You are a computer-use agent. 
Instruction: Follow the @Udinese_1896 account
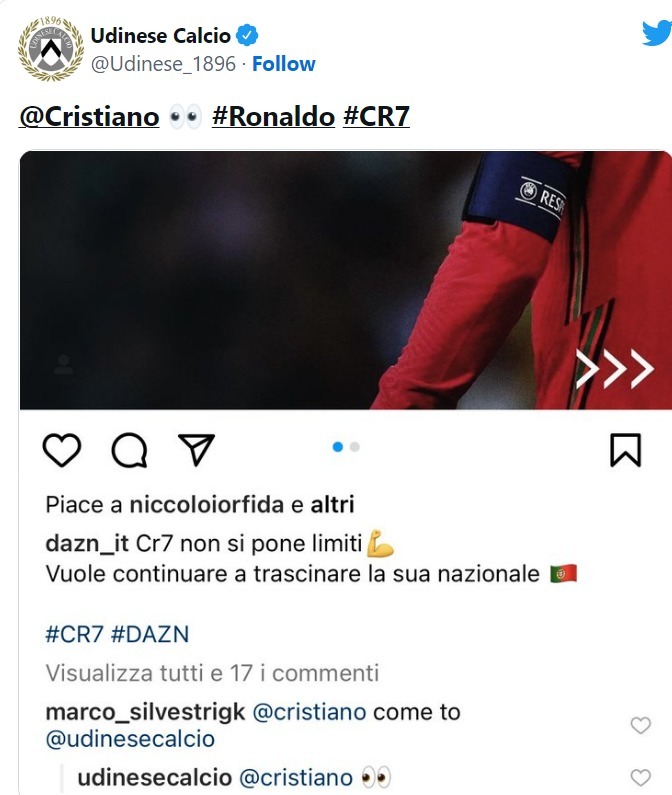pyautogui.click(x=283, y=64)
